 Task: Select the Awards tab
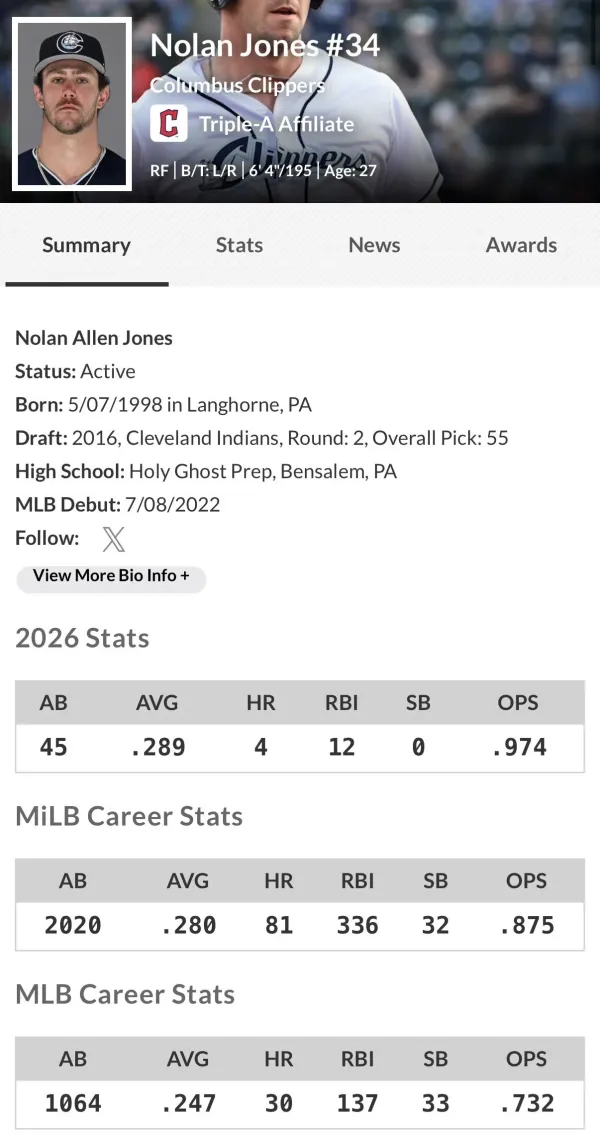[521, 245]
